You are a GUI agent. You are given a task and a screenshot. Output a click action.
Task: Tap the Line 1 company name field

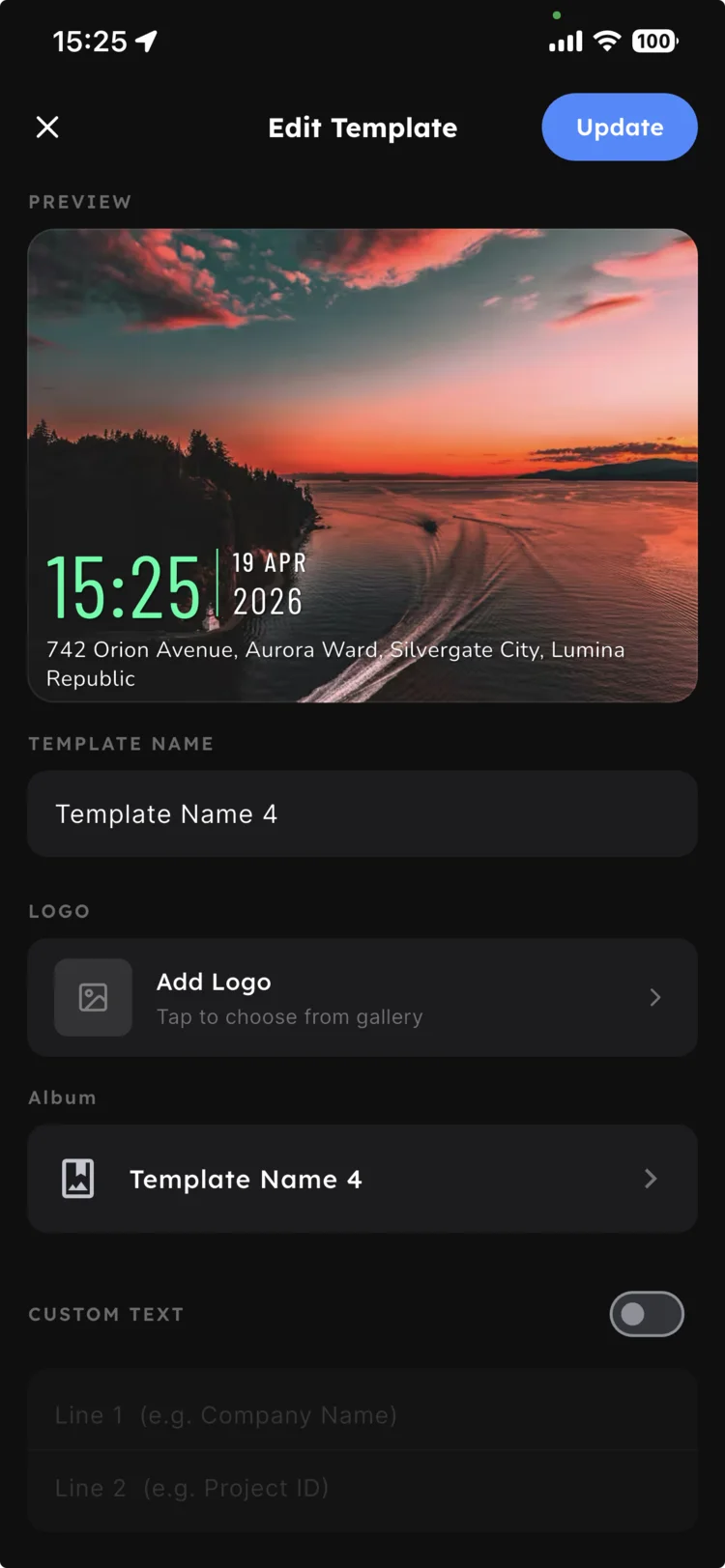(x=362, y=1414)
